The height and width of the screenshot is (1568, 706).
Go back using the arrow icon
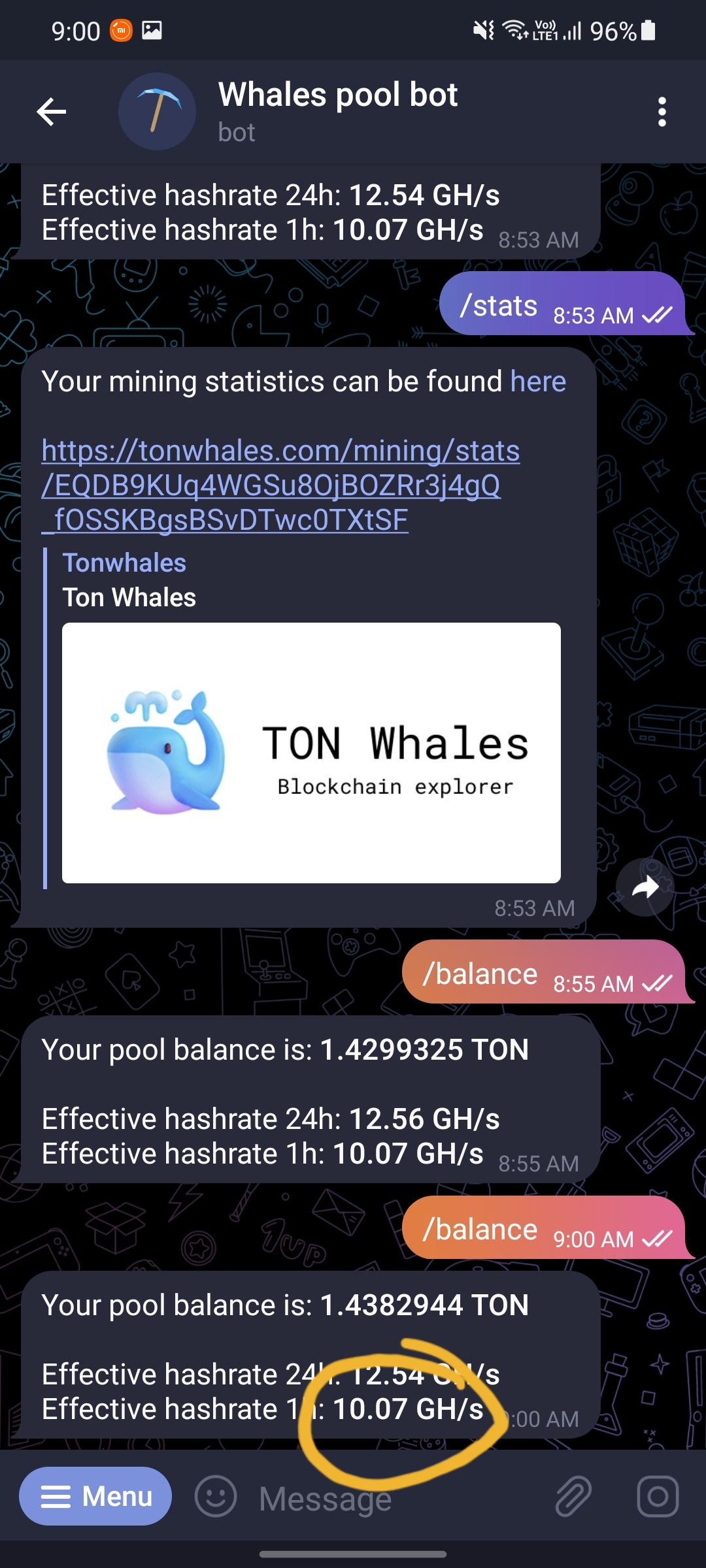coord(52,112)
